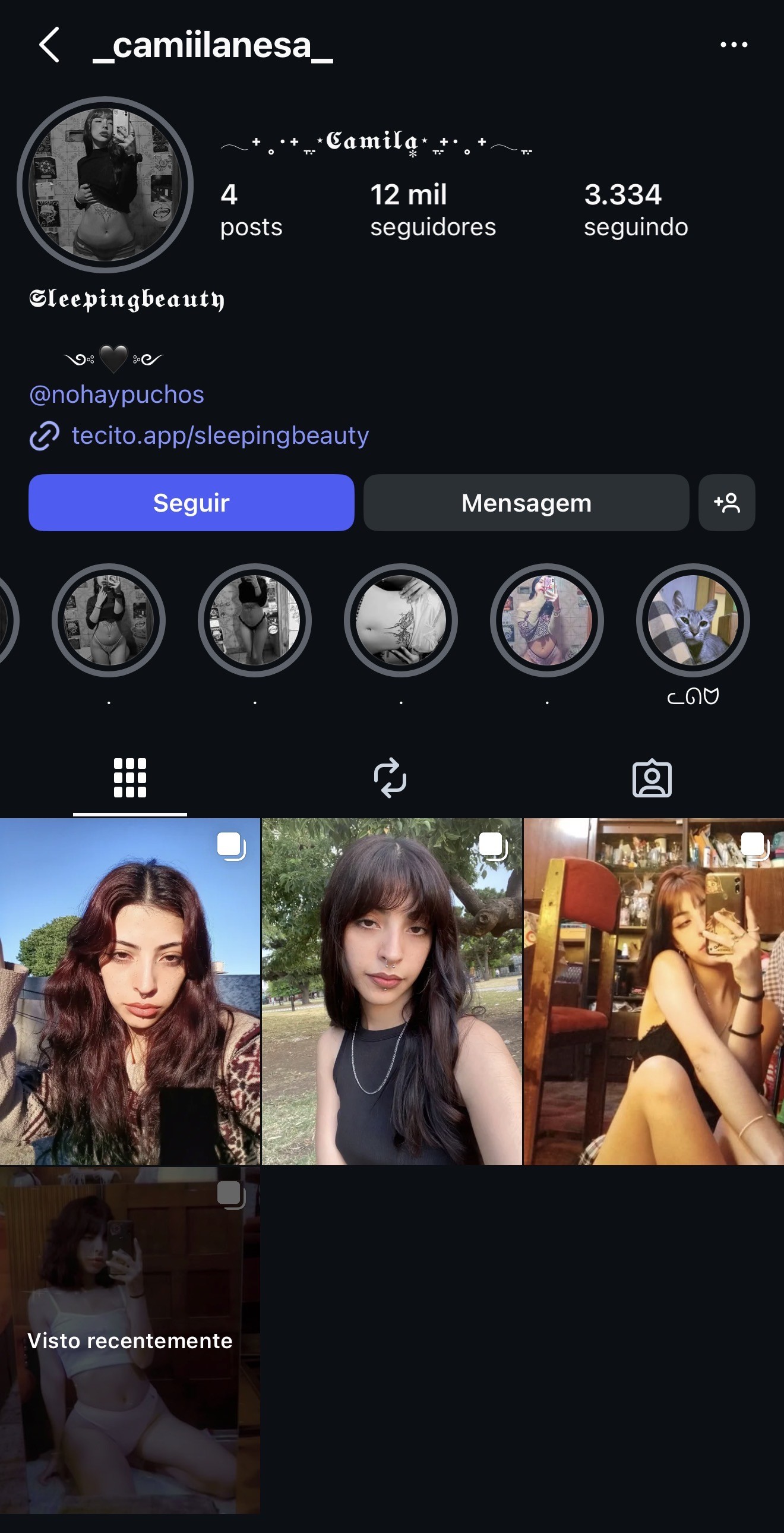Switch to the posts grid tab
The height and width of the screenshot is (1533, 784).
(x=129, y=778)
